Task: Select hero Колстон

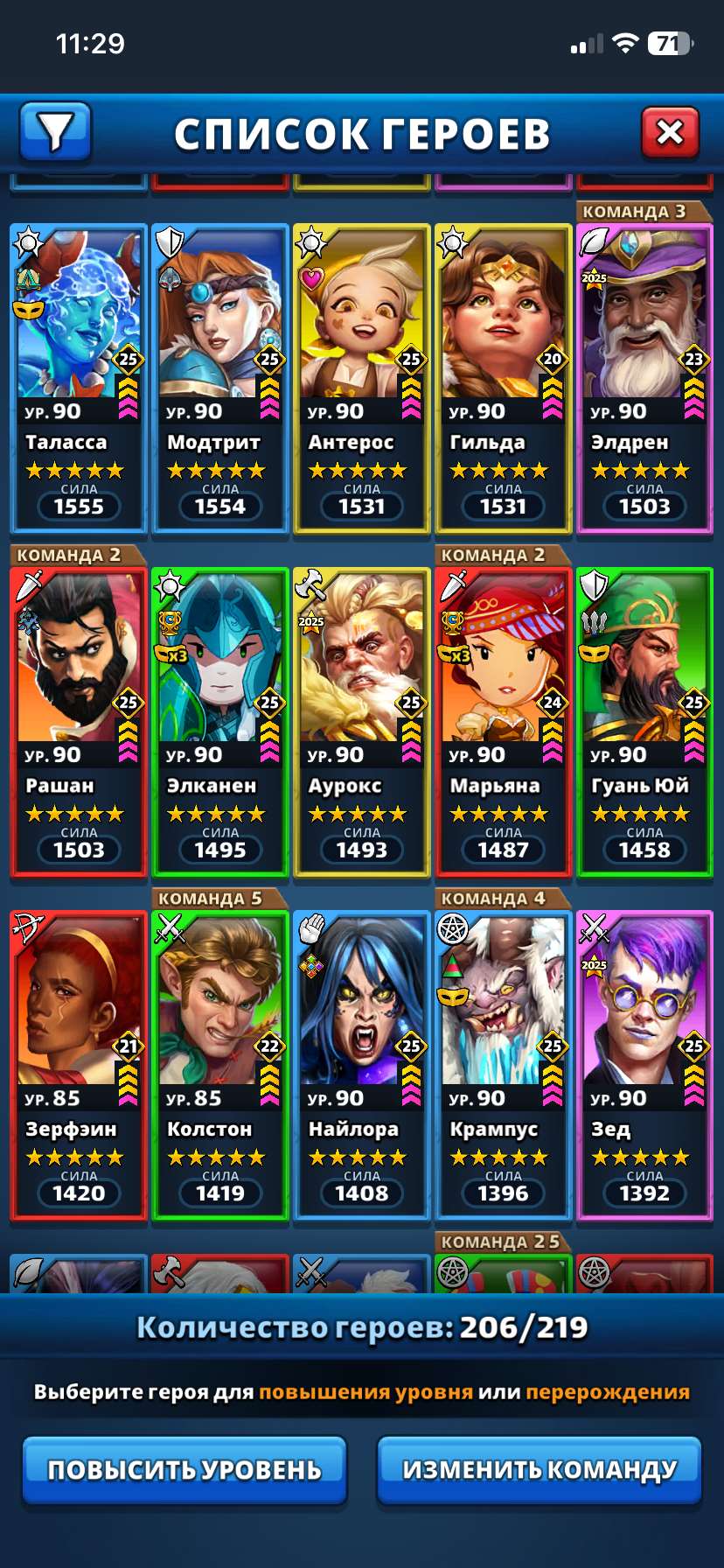Action: click(220, 1066)
